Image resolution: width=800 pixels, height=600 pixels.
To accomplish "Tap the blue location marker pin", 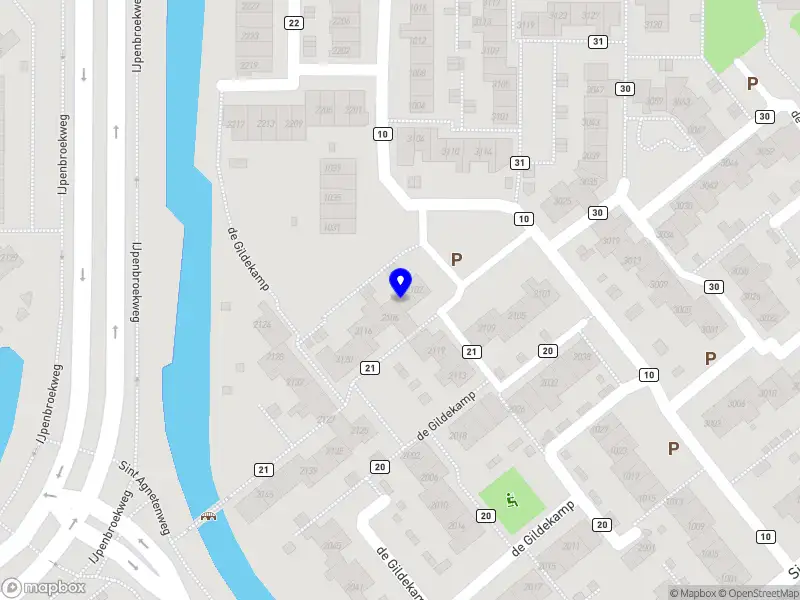I will (x=400, y=282).
